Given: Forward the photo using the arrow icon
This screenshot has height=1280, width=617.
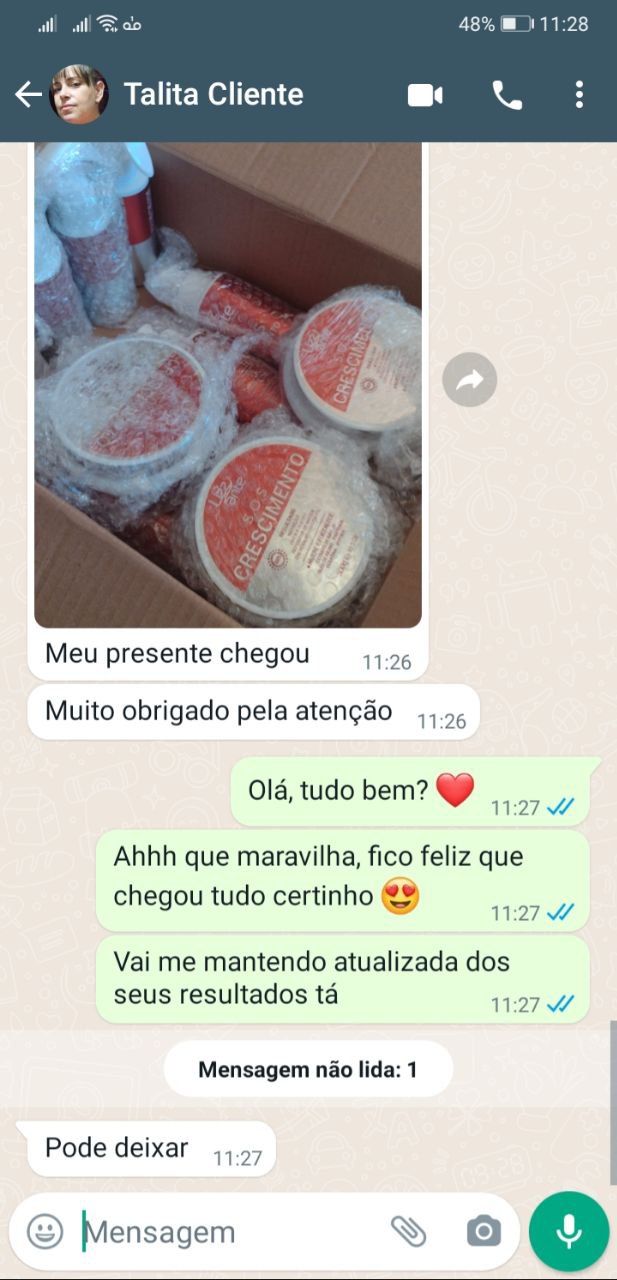Looking at the screenshot, I should [x=469, y=380].
